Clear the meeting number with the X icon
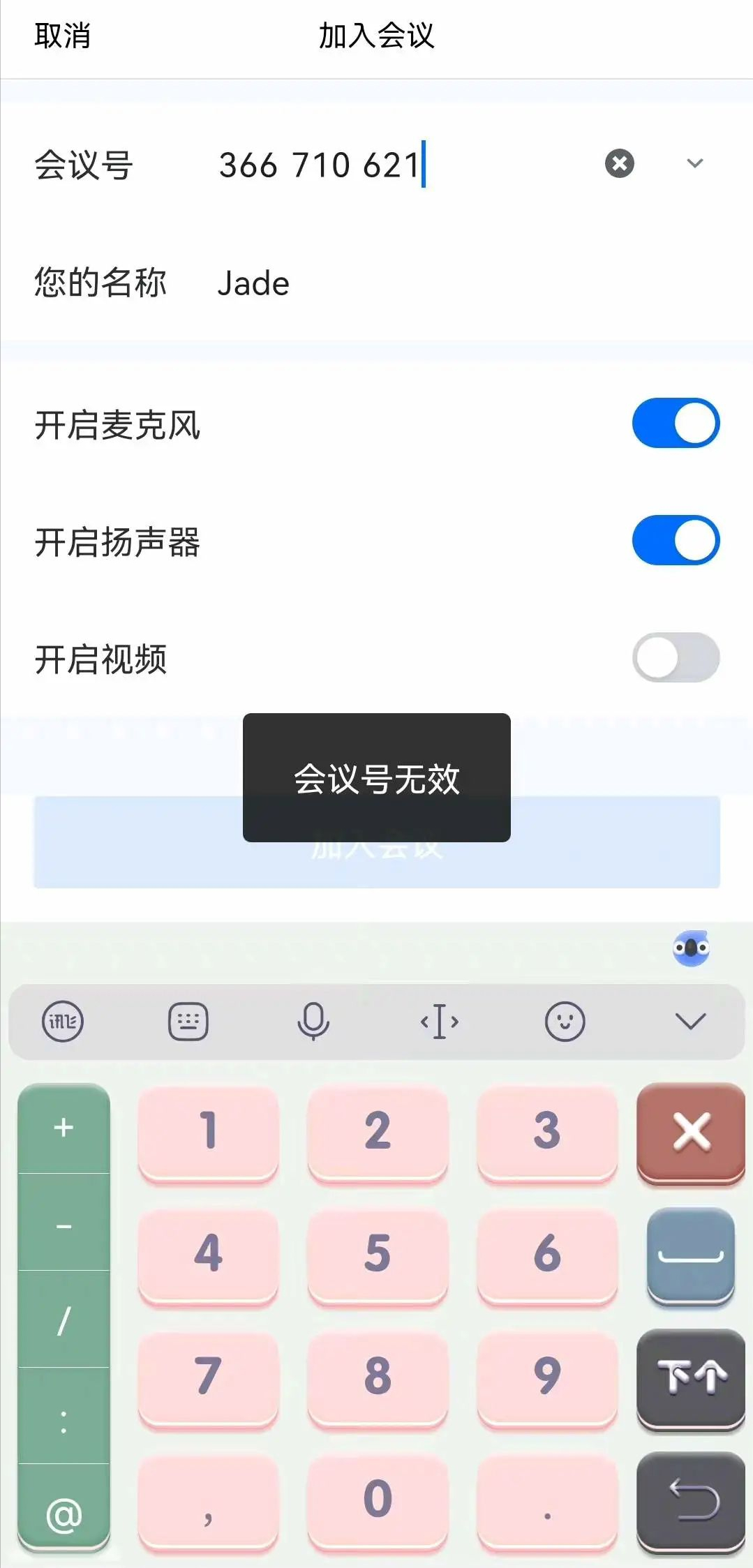 pos(618,163)
